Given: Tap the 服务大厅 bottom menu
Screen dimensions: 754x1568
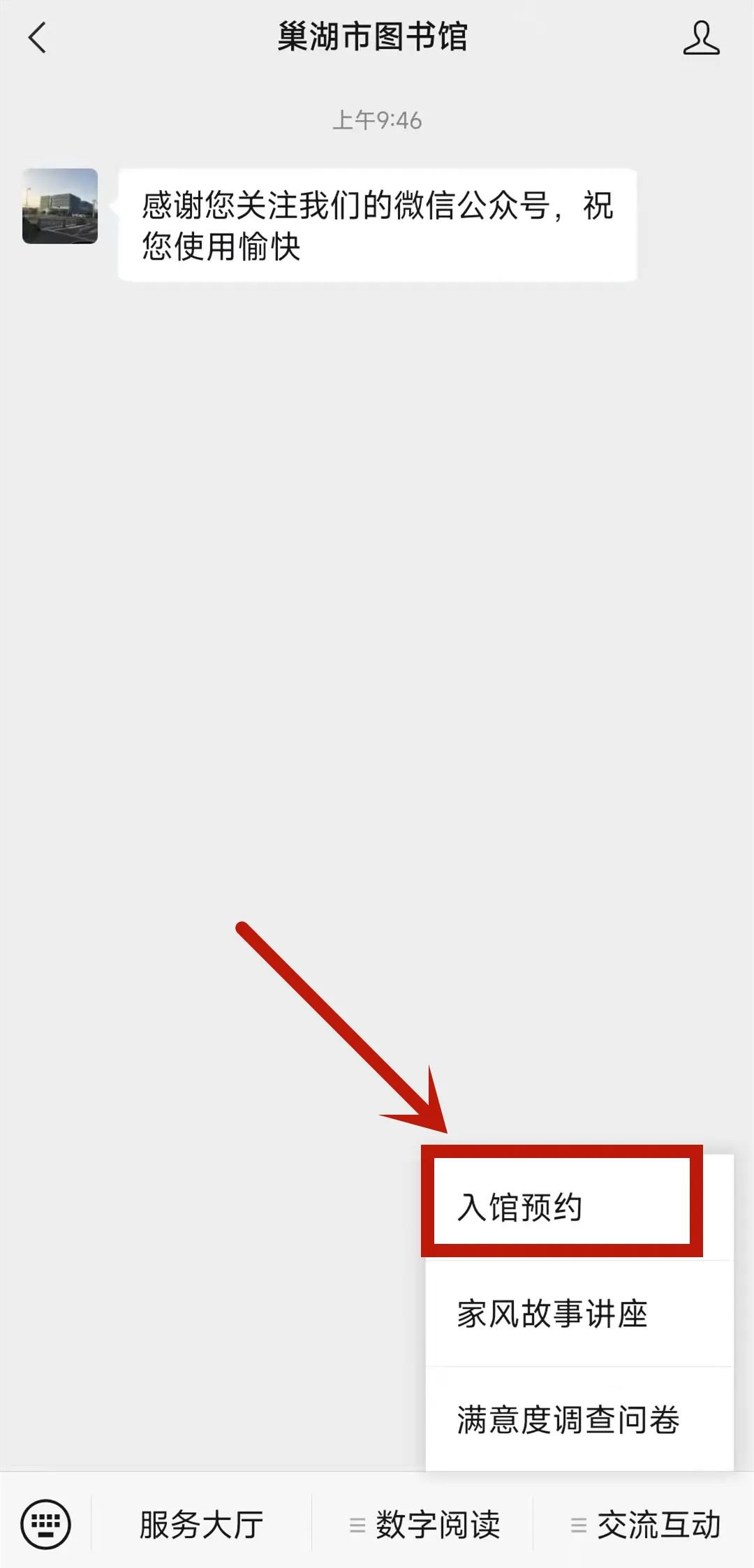Looking at the screenshot, I should pos(202,1525).
